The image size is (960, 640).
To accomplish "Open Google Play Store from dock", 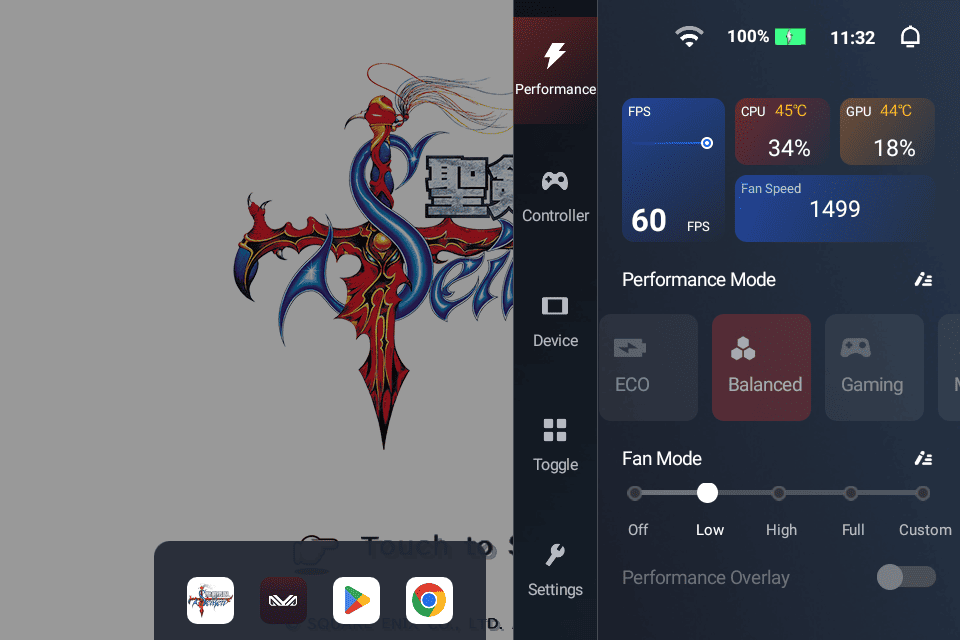I will pyautogui.click(x=356, y=600).
